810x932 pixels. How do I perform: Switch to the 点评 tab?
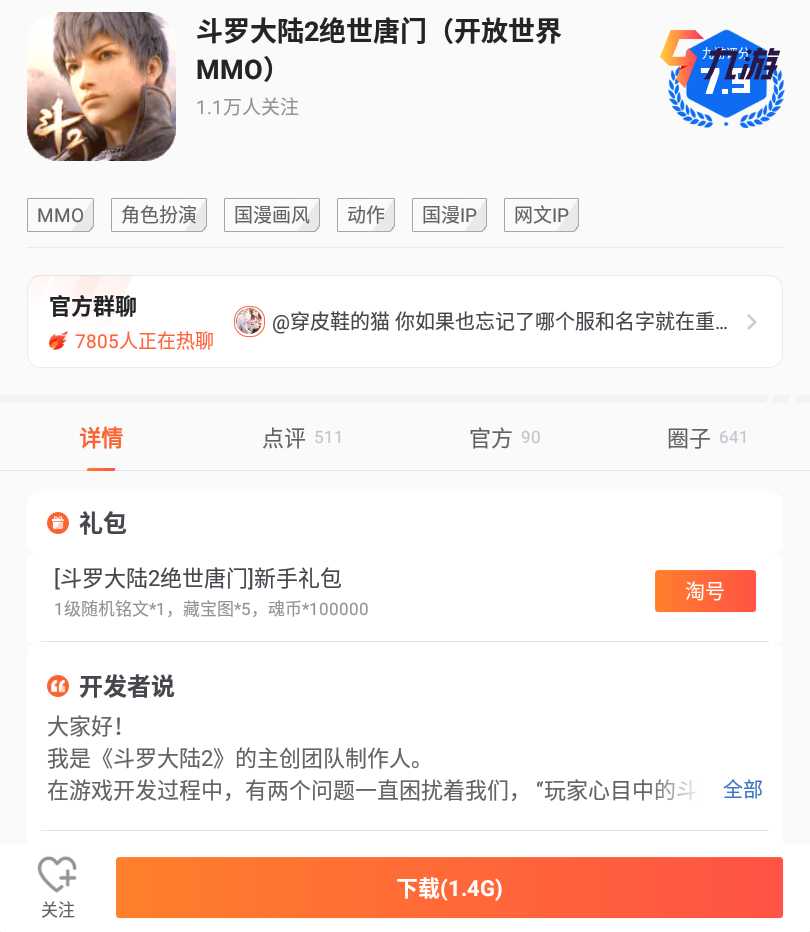pyautogui.click(x=301, y=438)
